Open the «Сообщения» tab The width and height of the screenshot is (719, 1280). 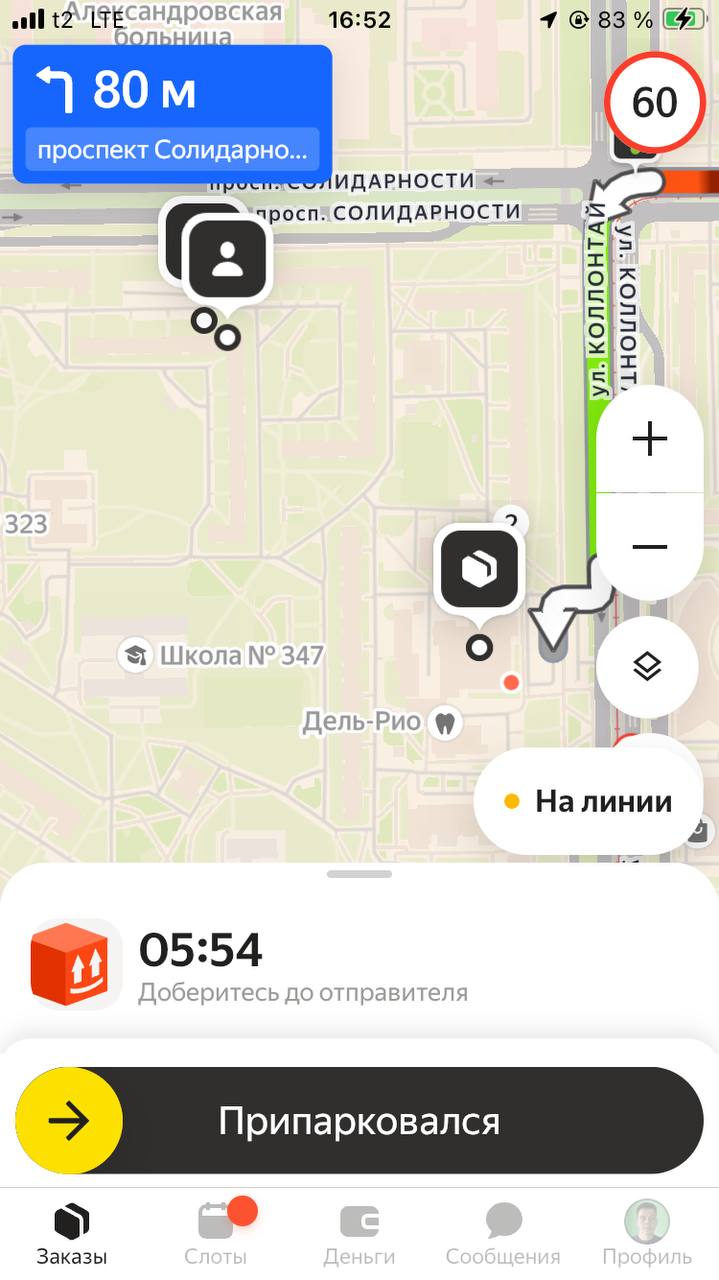[503, 1236]
